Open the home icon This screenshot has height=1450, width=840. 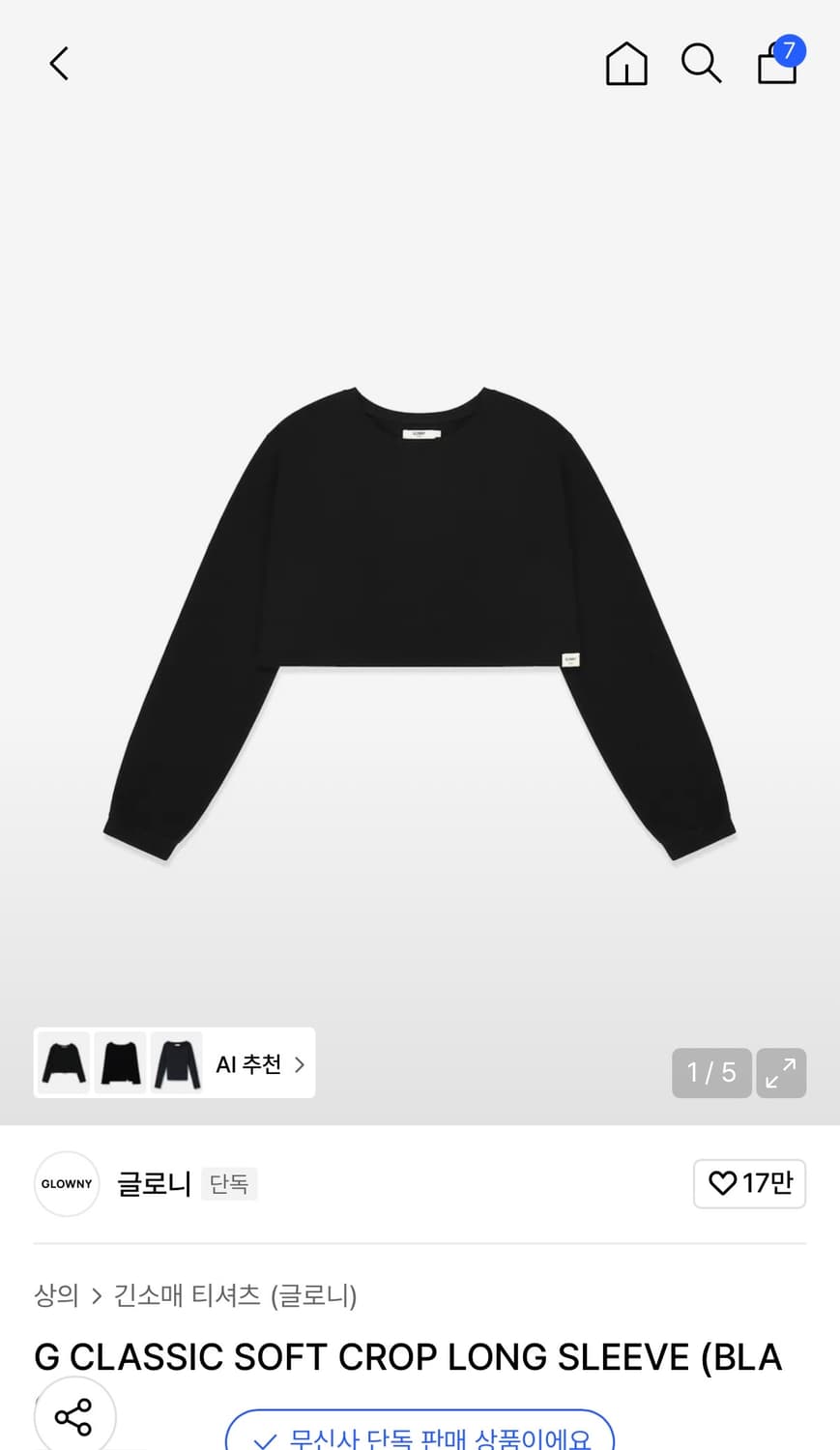coord(626,64)
